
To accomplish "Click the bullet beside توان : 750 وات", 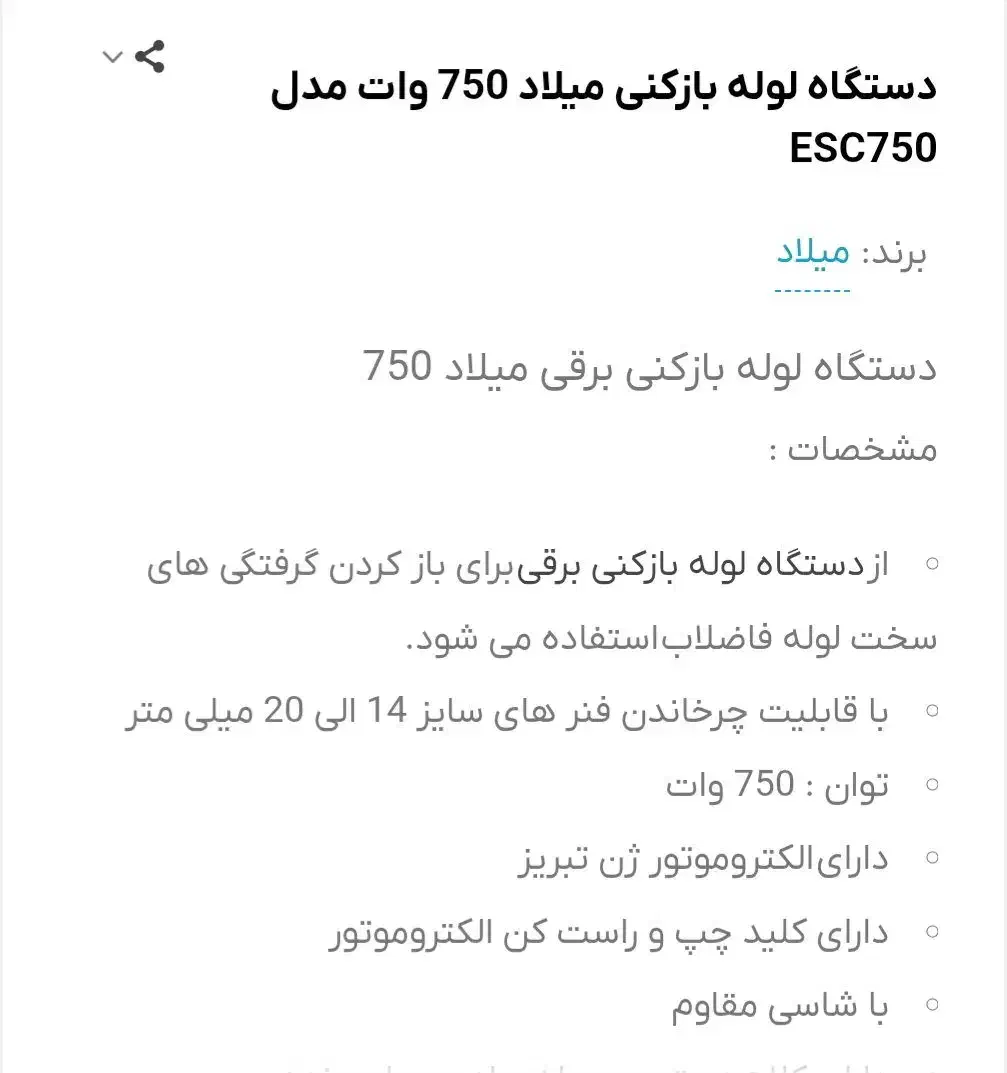I will point(932,784).
